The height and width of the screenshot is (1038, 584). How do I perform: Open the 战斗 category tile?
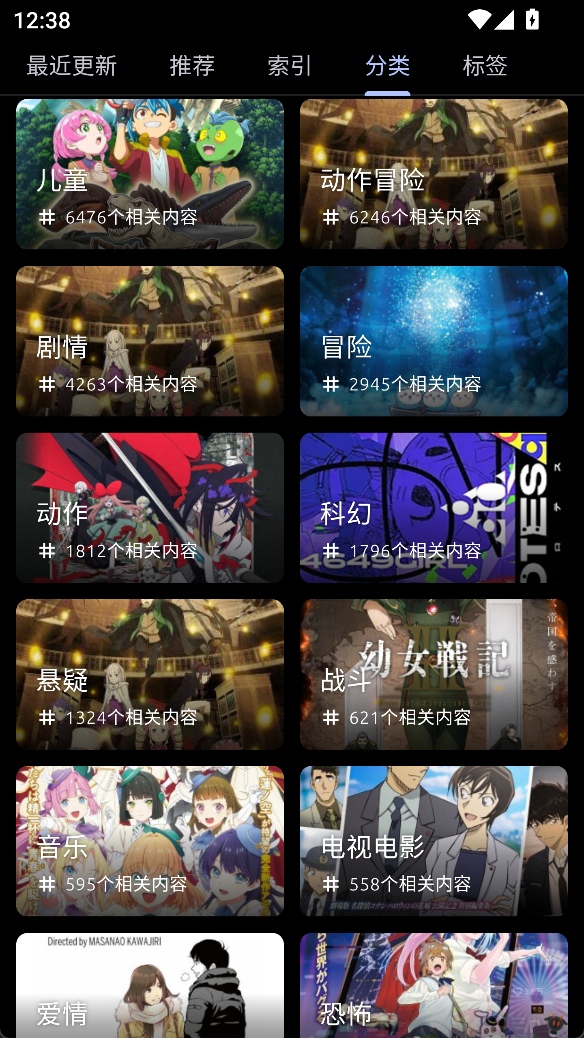point(434,675)
